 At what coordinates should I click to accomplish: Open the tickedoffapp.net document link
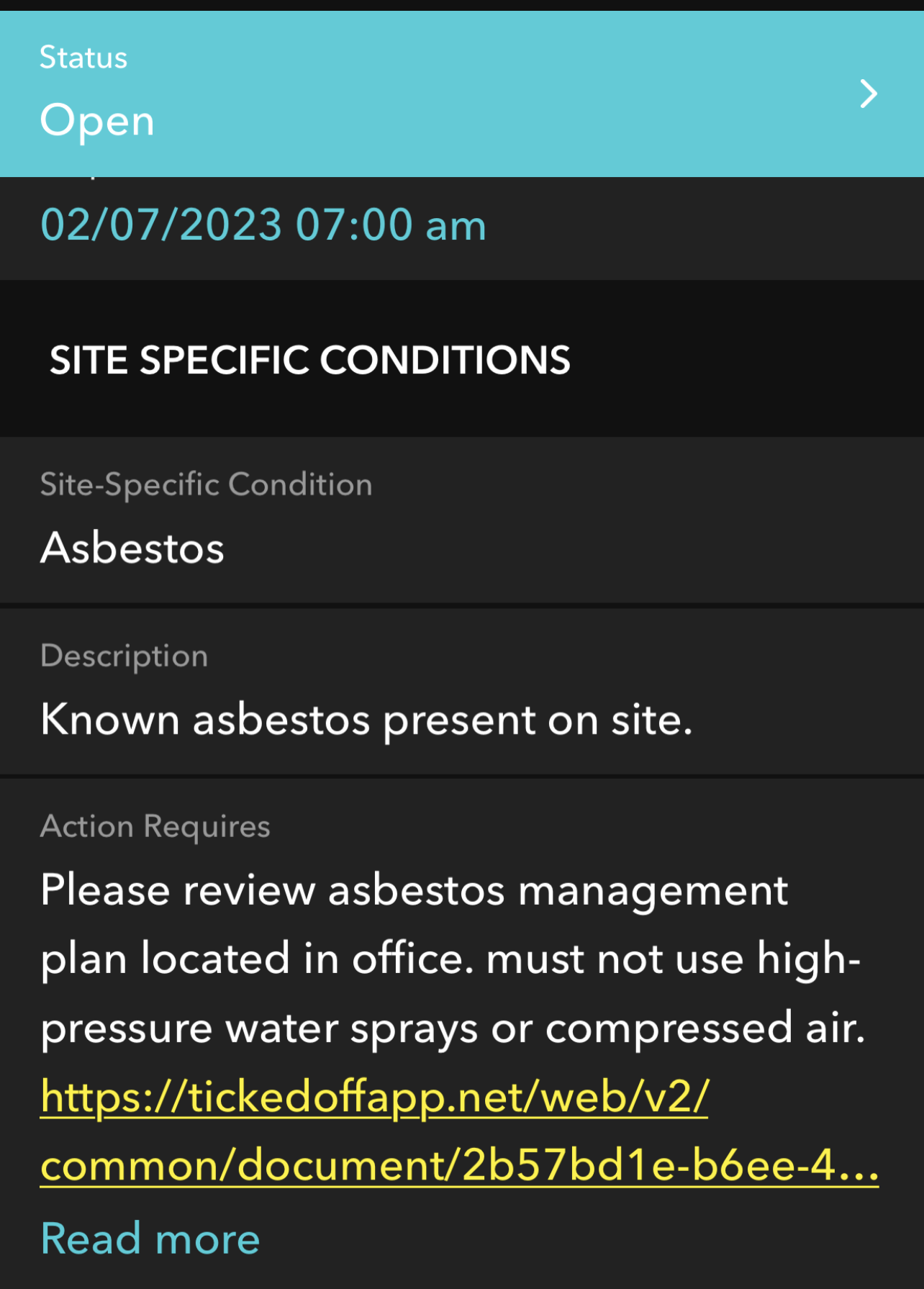coord(374,1098)
